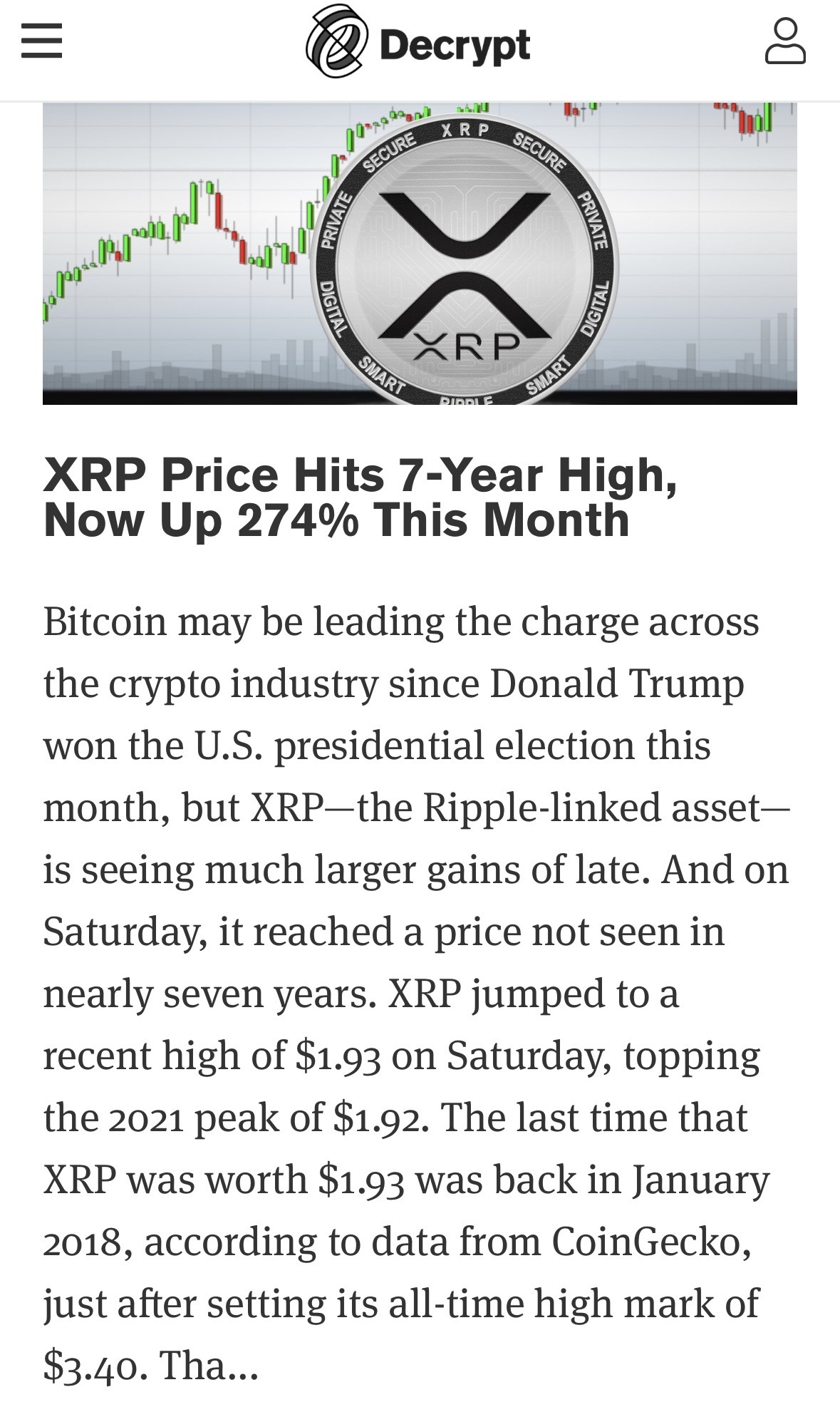Open the XRP Price Hits 7-Year High headline
840x1407 pixels.
click(x=360, y=497)
